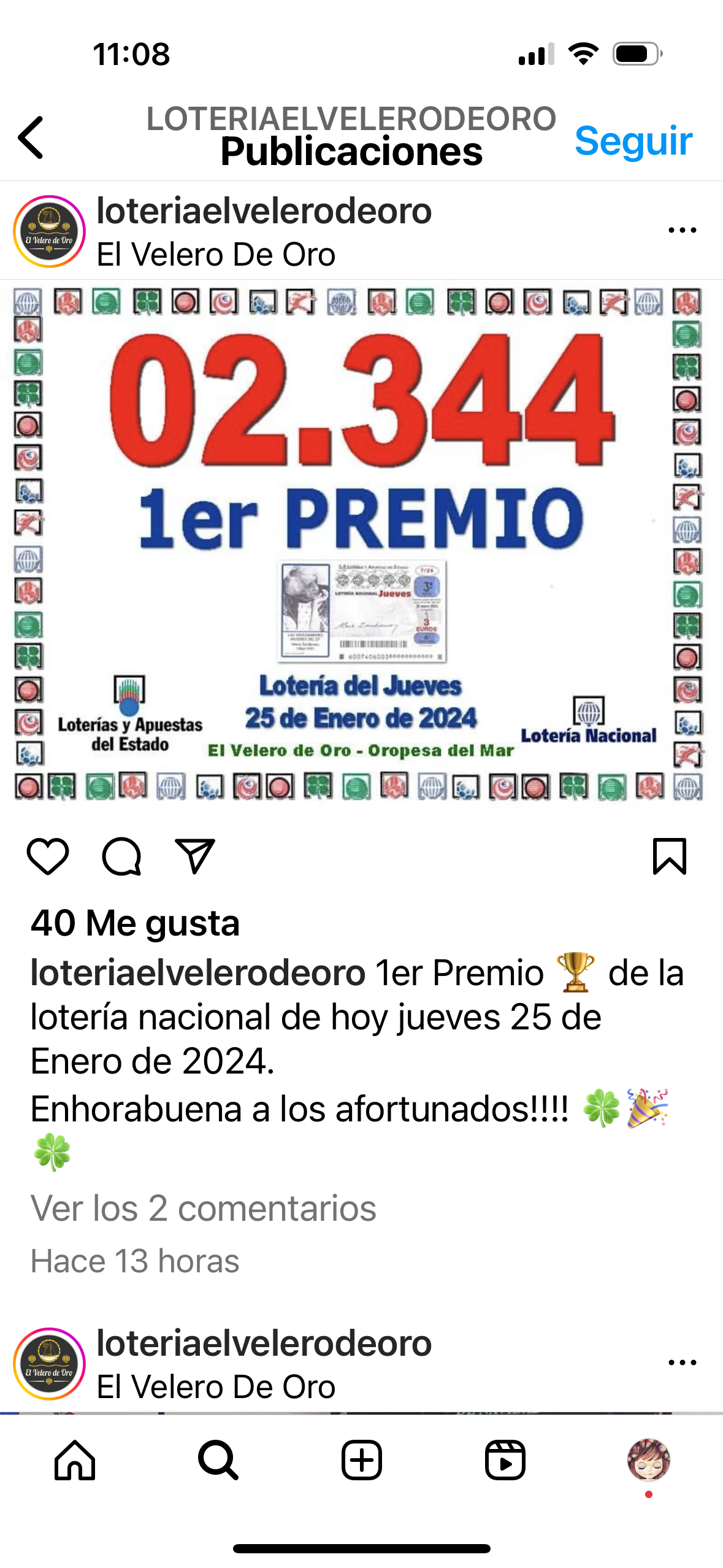
Task: Open the lottery post image
Action: coord(361,543)
